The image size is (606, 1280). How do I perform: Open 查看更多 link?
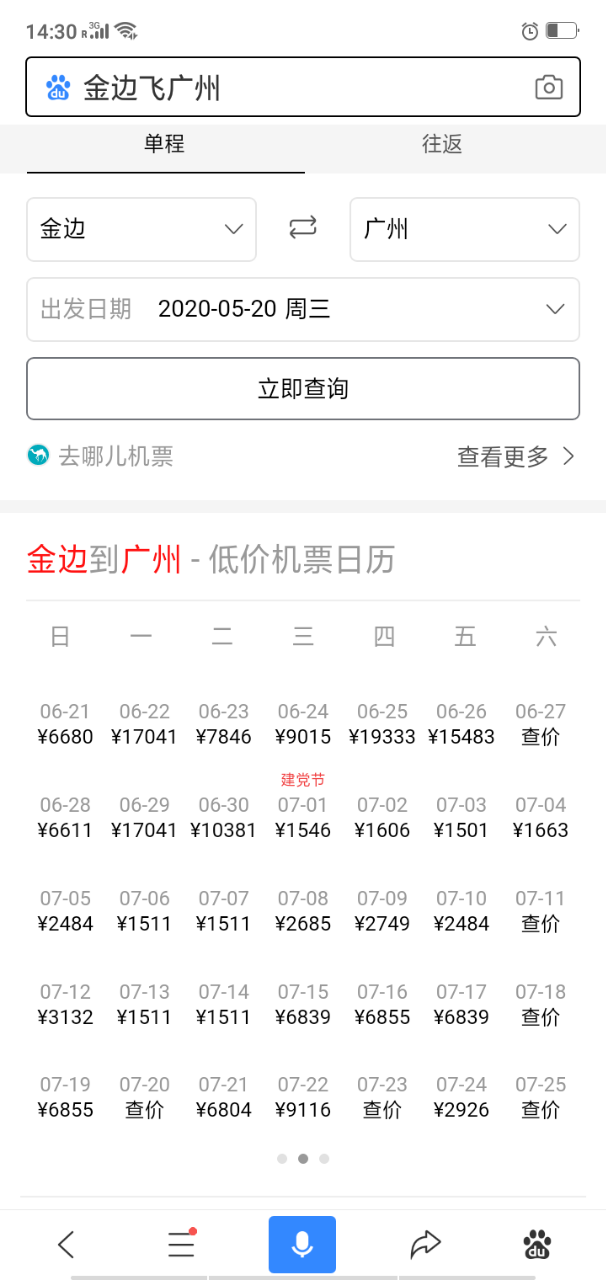pos(515,457)
